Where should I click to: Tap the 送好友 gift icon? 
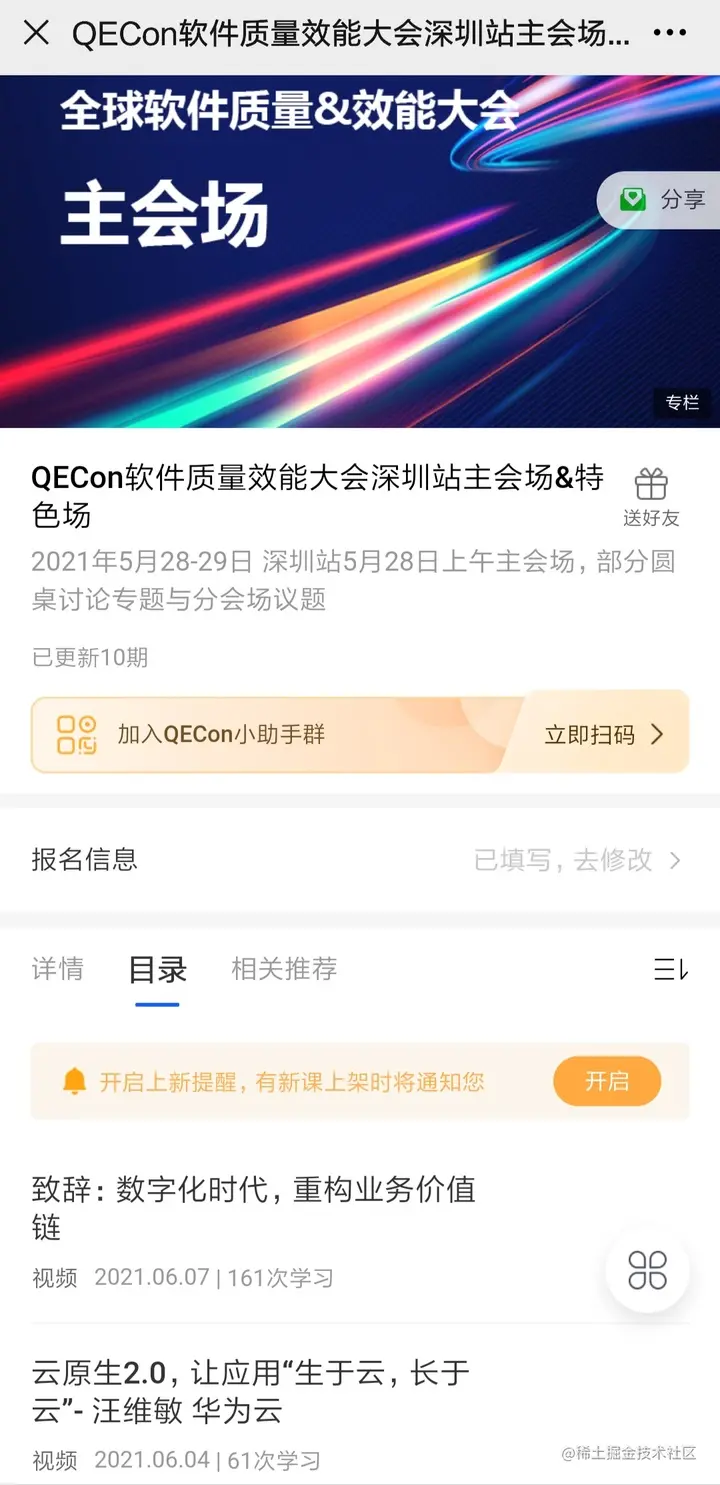point(651,496)
